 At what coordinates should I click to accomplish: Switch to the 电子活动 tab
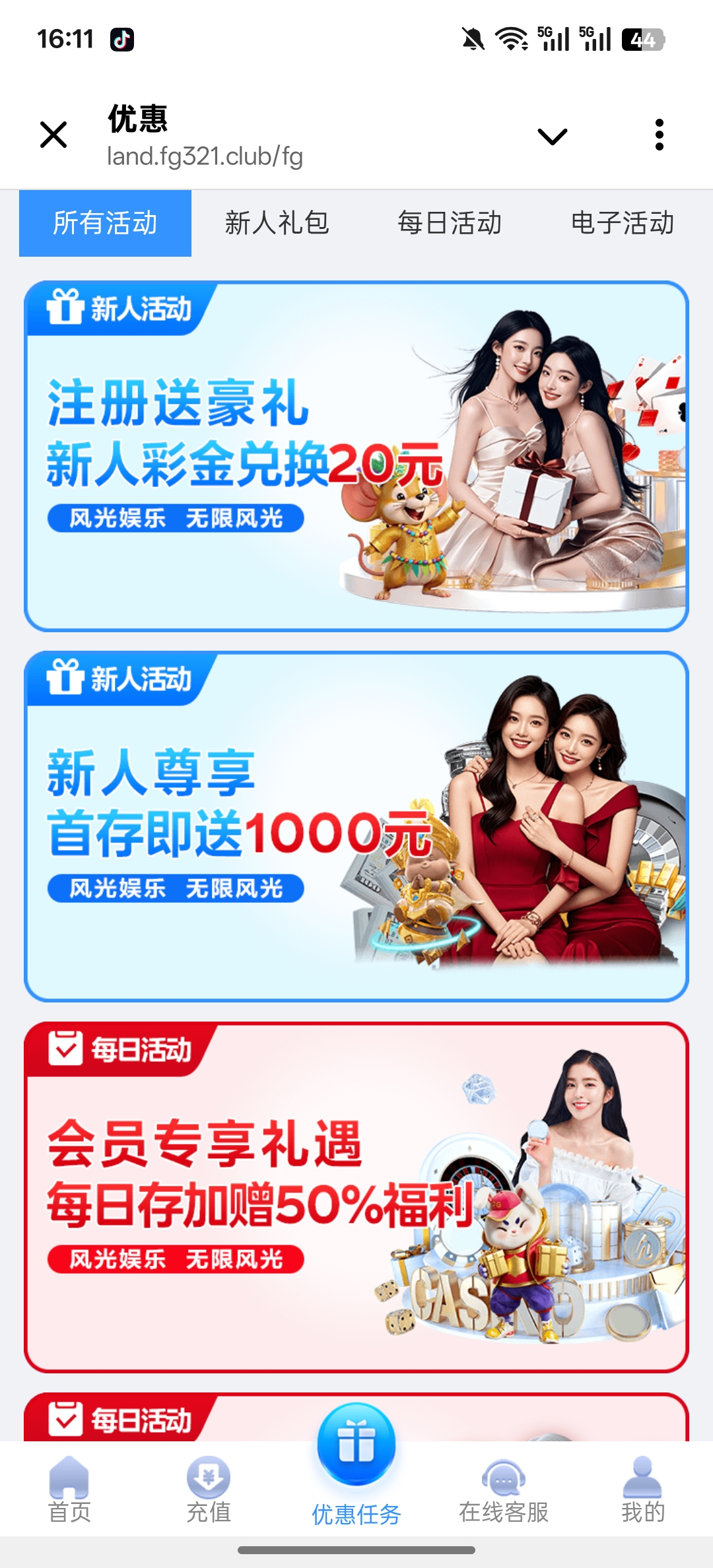[622, 223]
